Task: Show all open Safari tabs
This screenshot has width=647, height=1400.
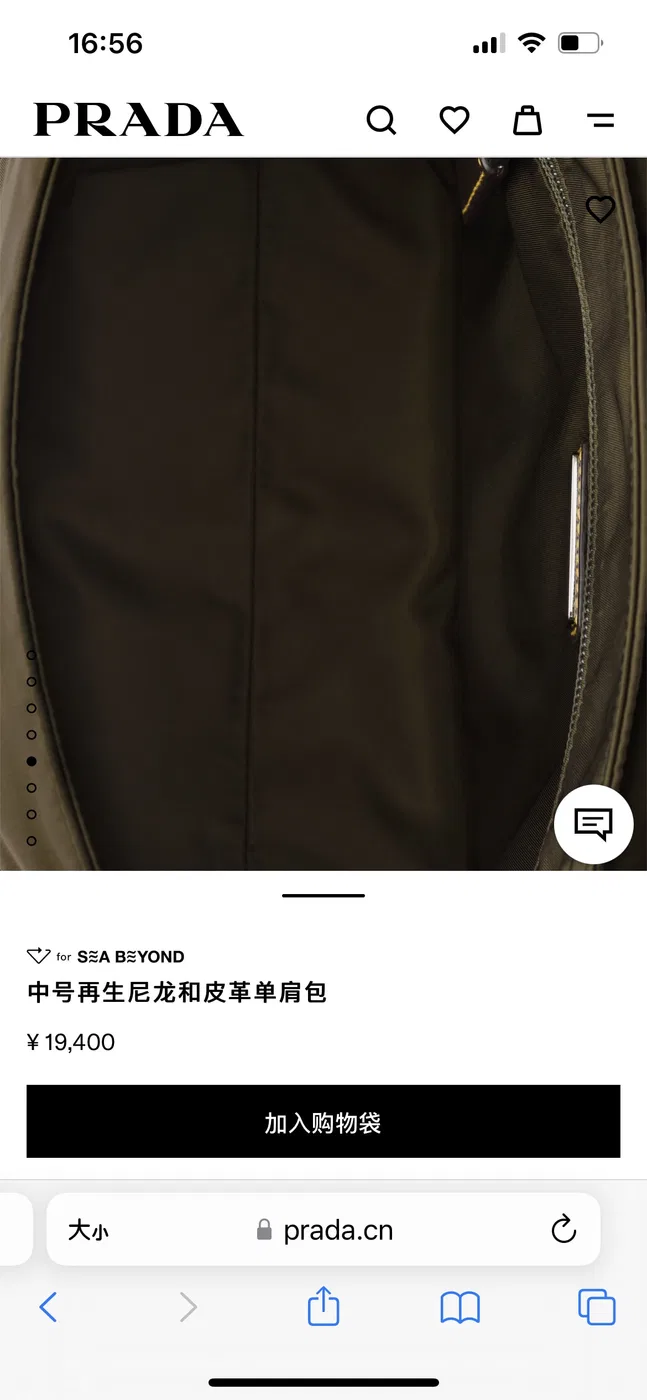Action: [x=597, y=1307]
